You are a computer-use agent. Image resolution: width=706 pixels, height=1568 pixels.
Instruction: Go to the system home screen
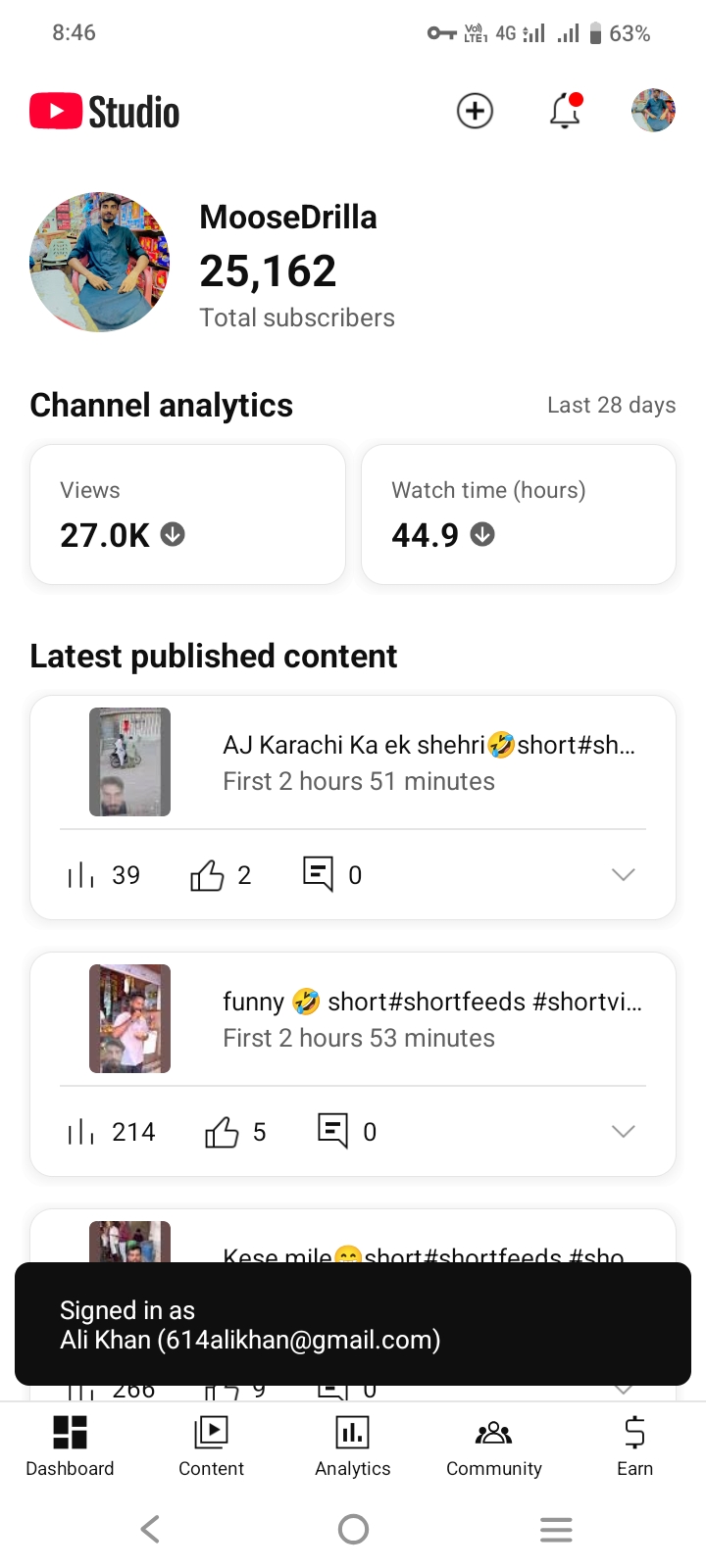tap(353, 1529)
